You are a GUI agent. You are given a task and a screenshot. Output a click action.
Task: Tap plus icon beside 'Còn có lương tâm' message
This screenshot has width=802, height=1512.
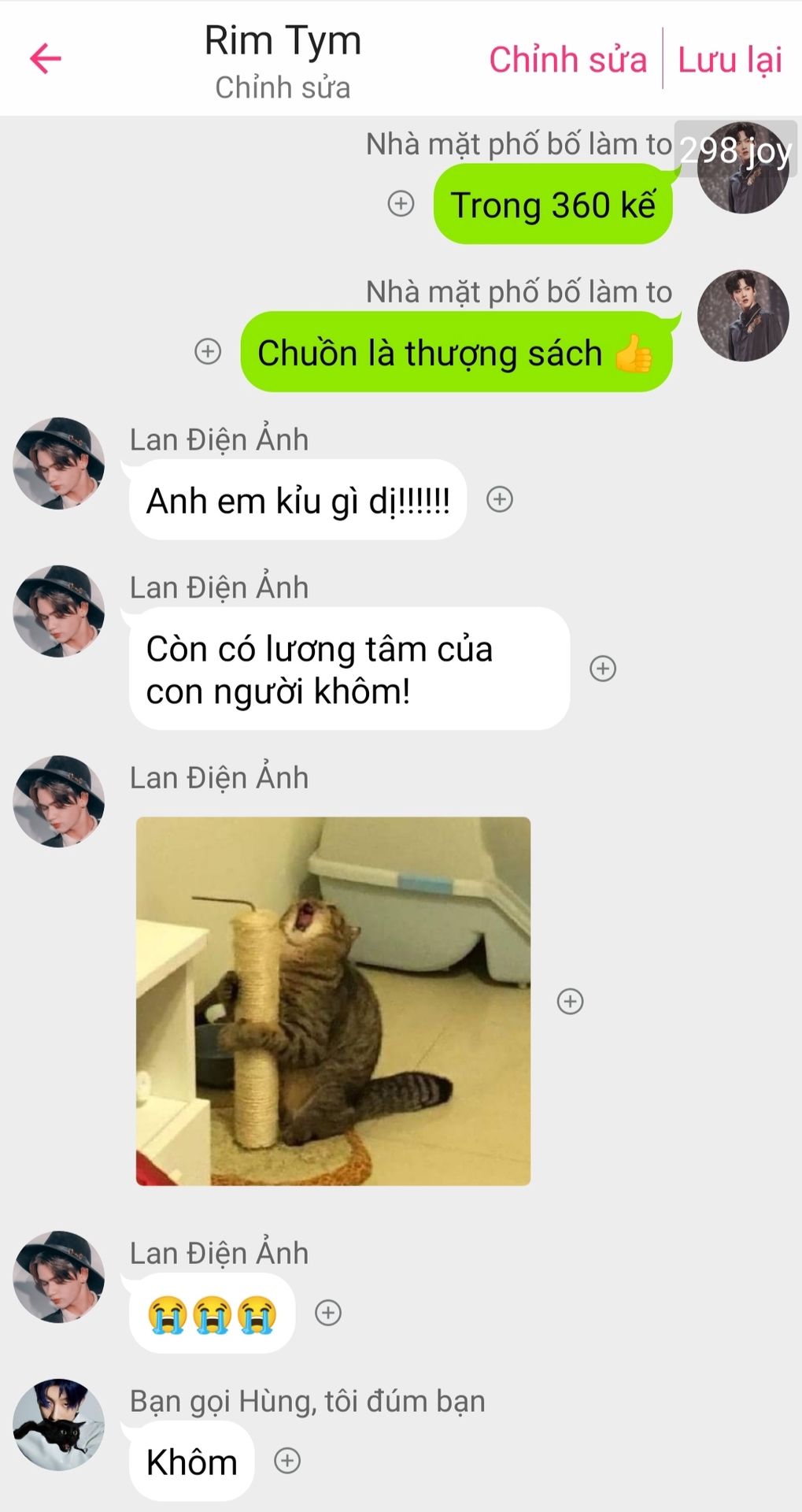coord(603,669)
